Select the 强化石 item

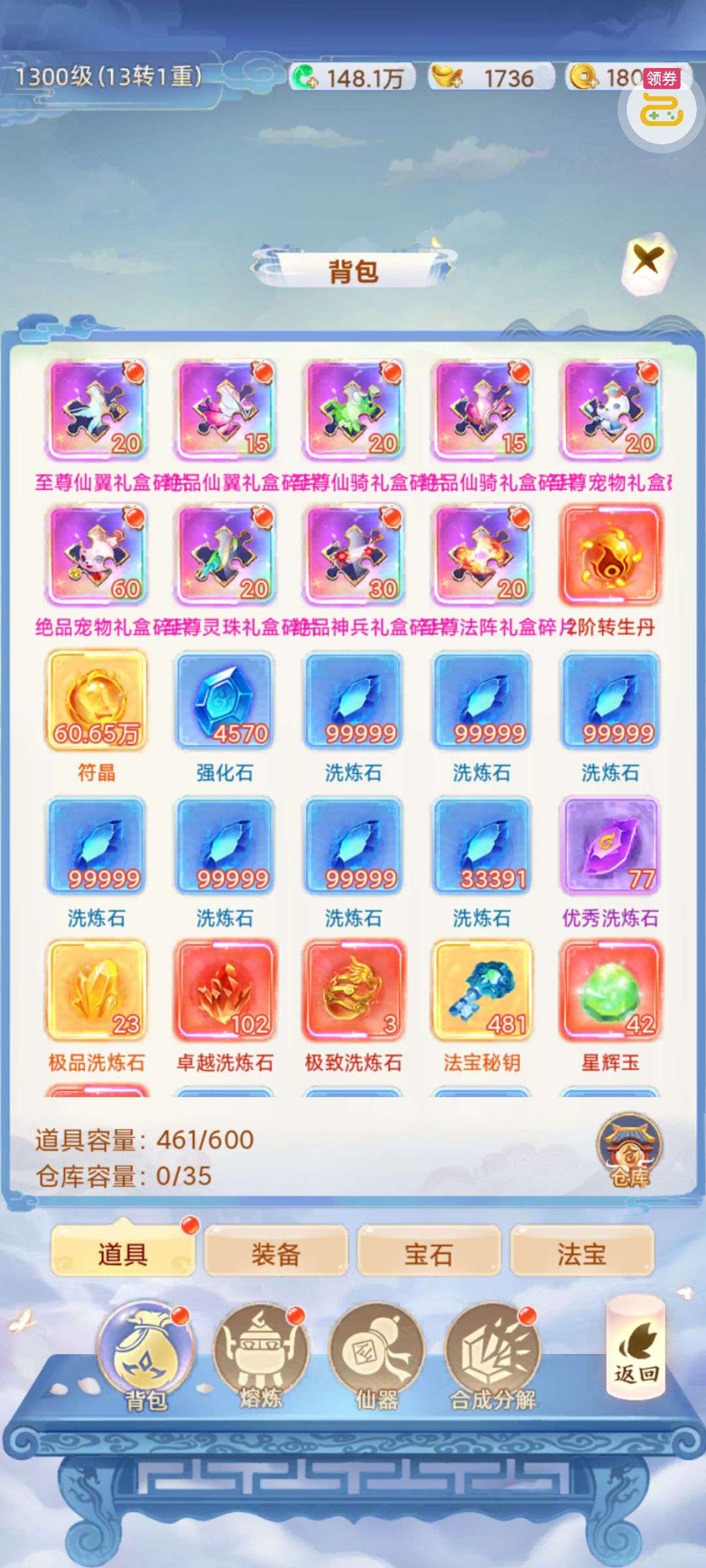(225, 701)
